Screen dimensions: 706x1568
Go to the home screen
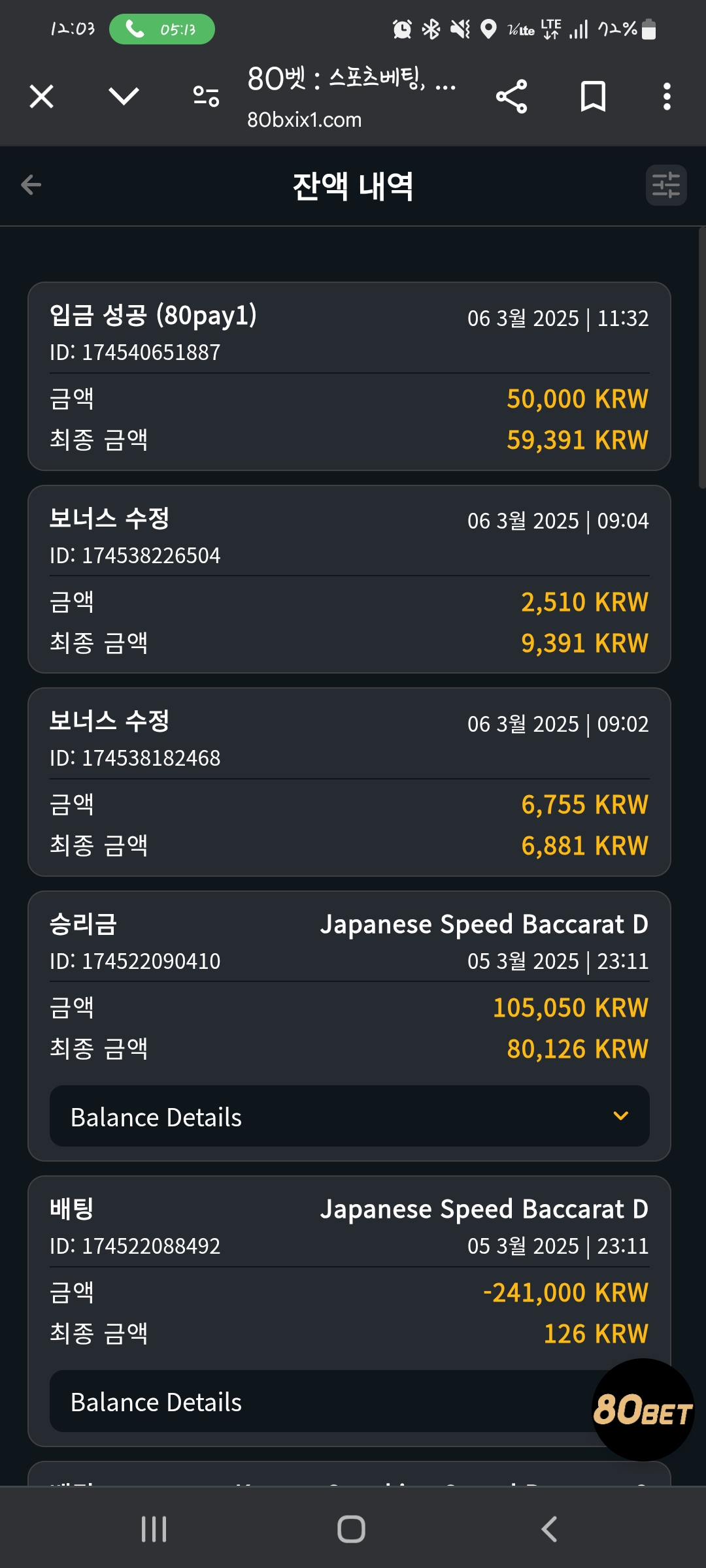[x=351, y=1529]
